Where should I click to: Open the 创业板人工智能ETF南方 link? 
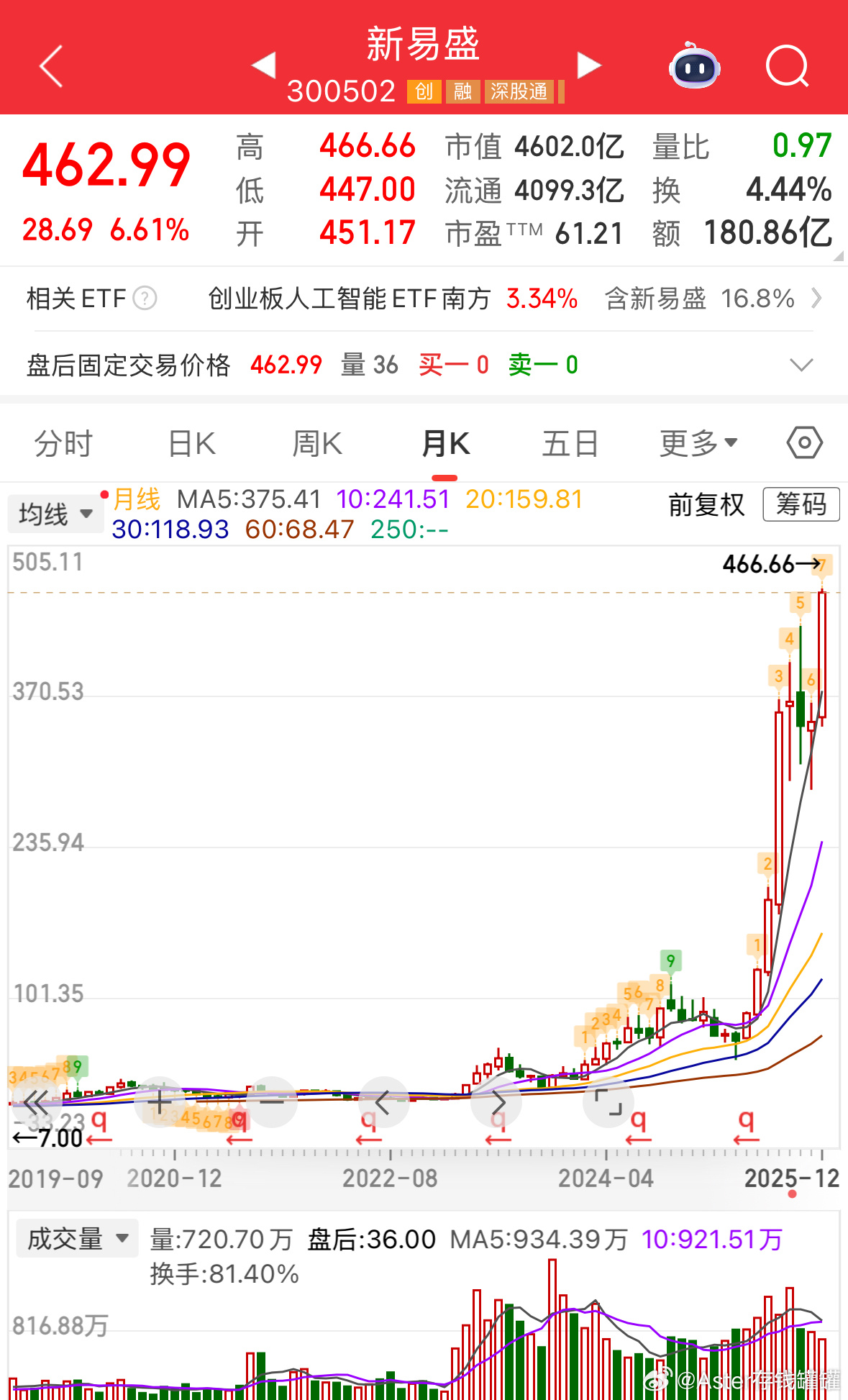coord(348,298)
